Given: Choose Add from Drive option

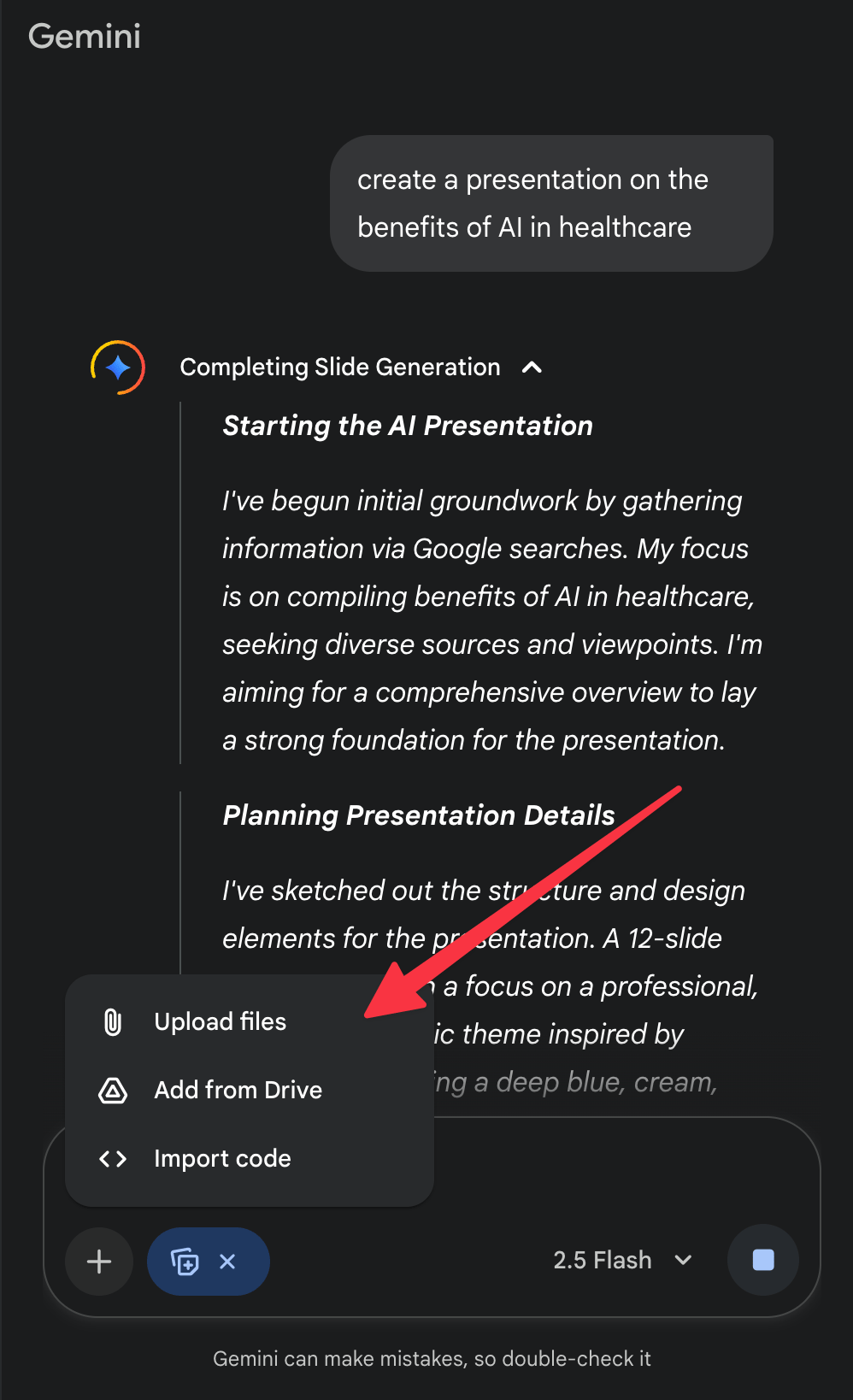Looking at the screenshot, I should pos(238,1090).
